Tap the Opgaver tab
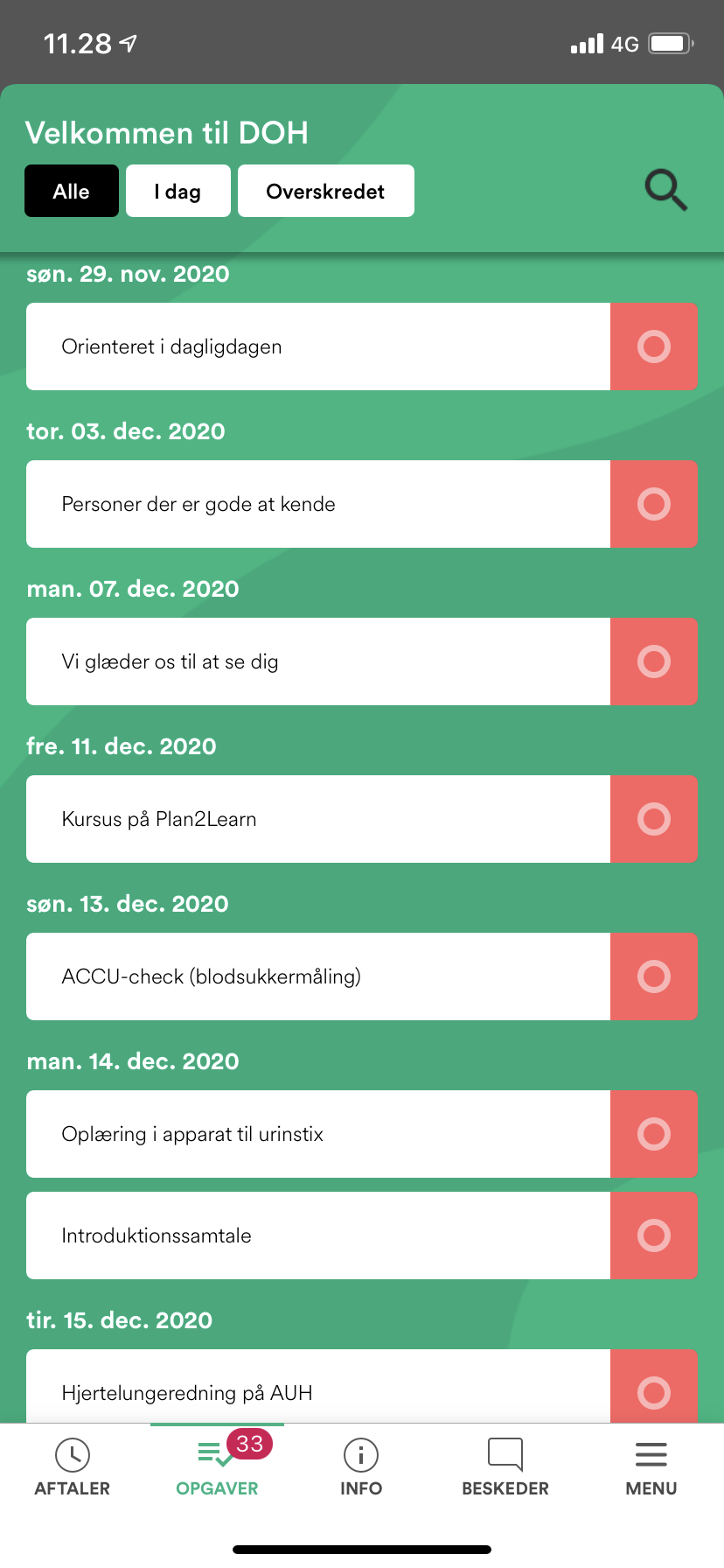This screenshot has height=1568, width=724. pyautogui.click(x=218, y=1467)
